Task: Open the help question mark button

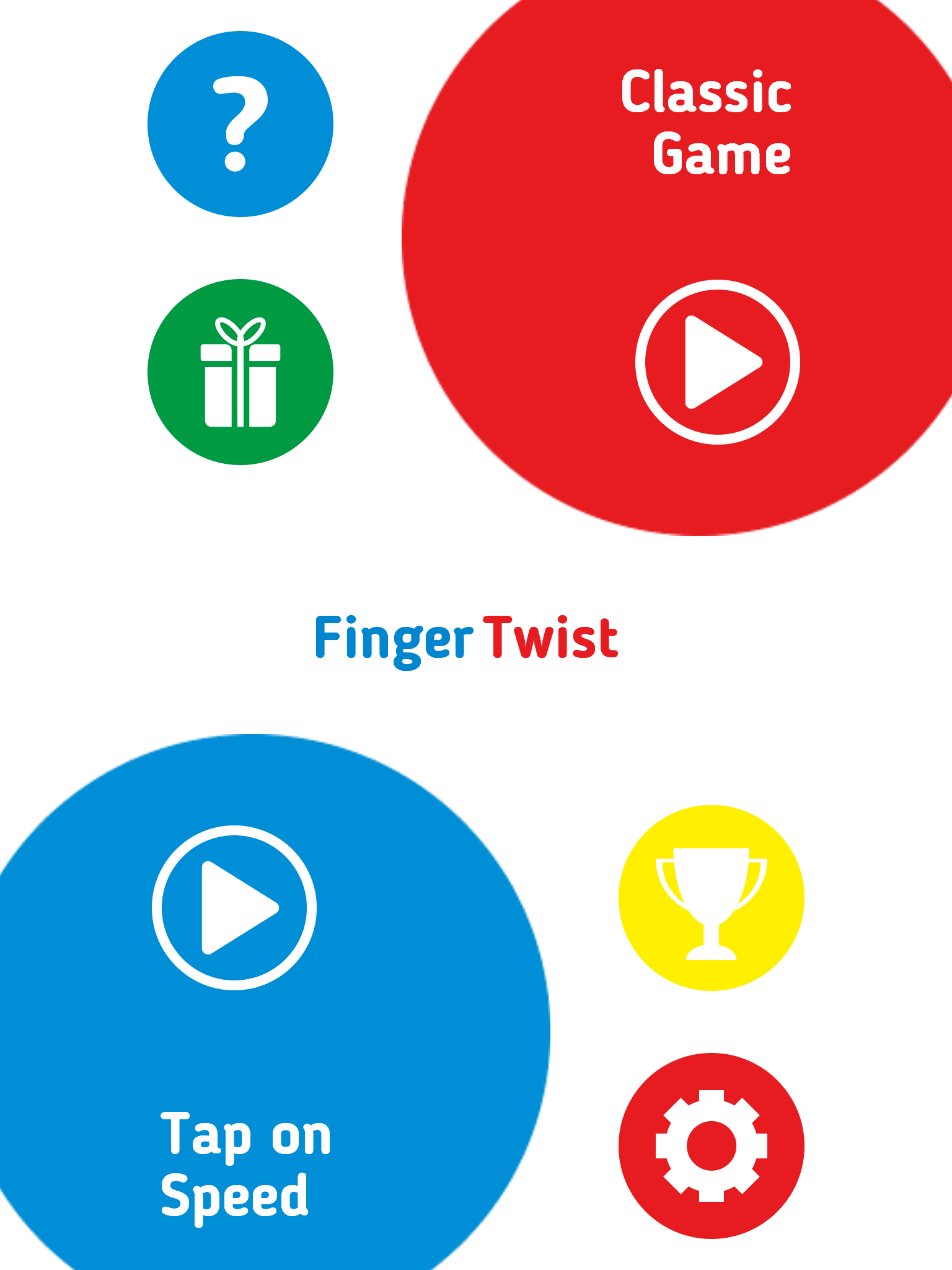Action: point(240,124)
